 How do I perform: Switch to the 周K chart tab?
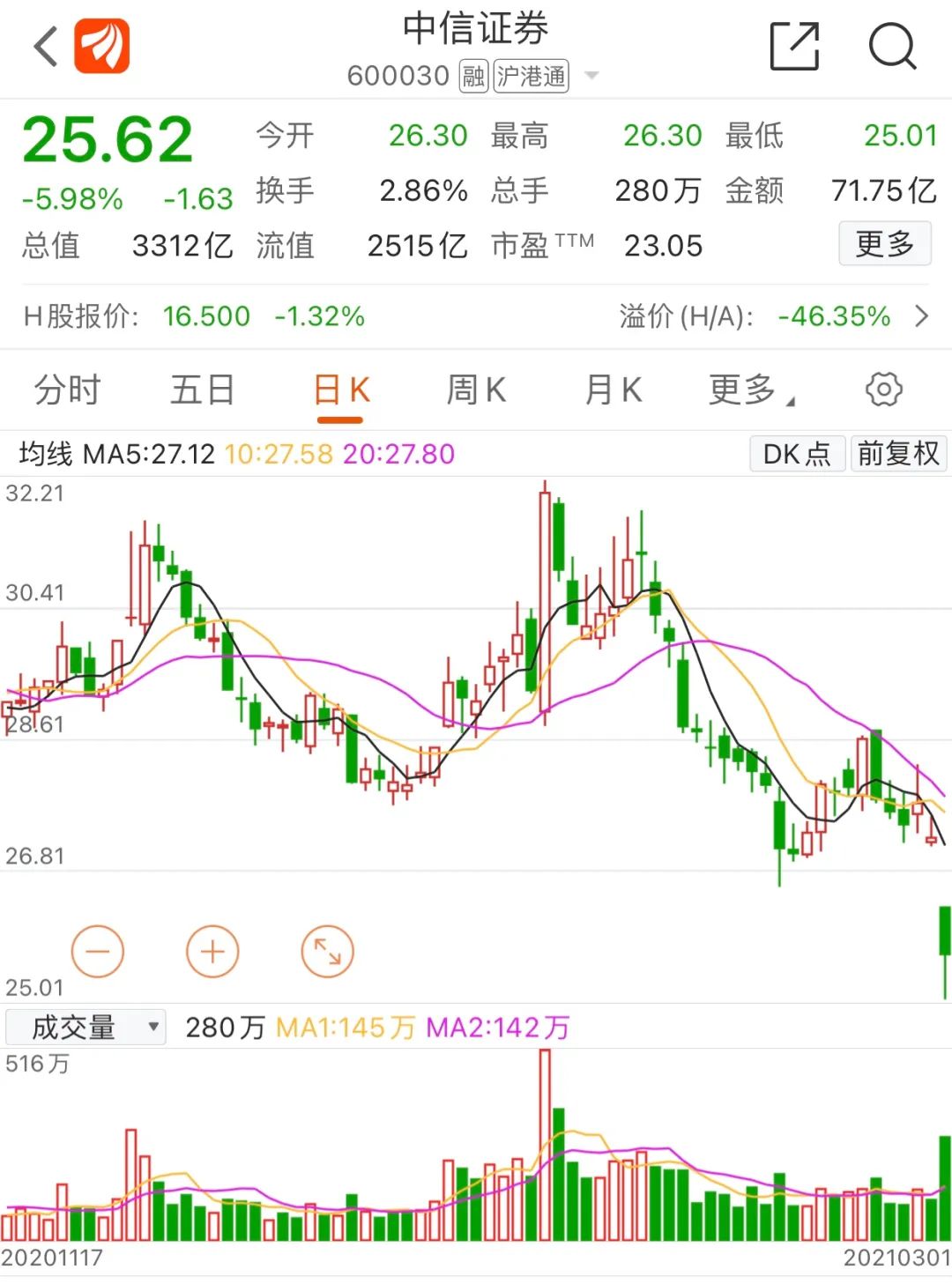476,390
